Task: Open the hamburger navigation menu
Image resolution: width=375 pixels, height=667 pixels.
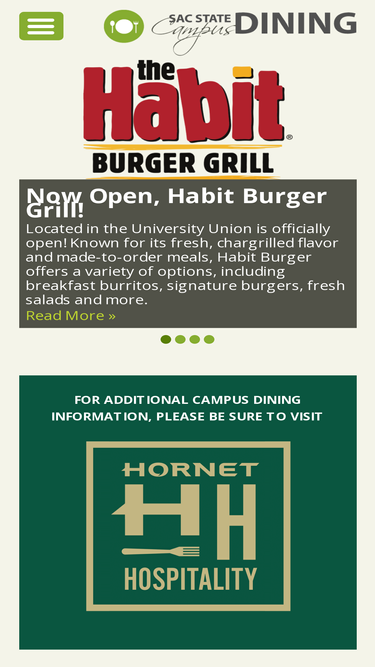Action: tap(41, 26)
